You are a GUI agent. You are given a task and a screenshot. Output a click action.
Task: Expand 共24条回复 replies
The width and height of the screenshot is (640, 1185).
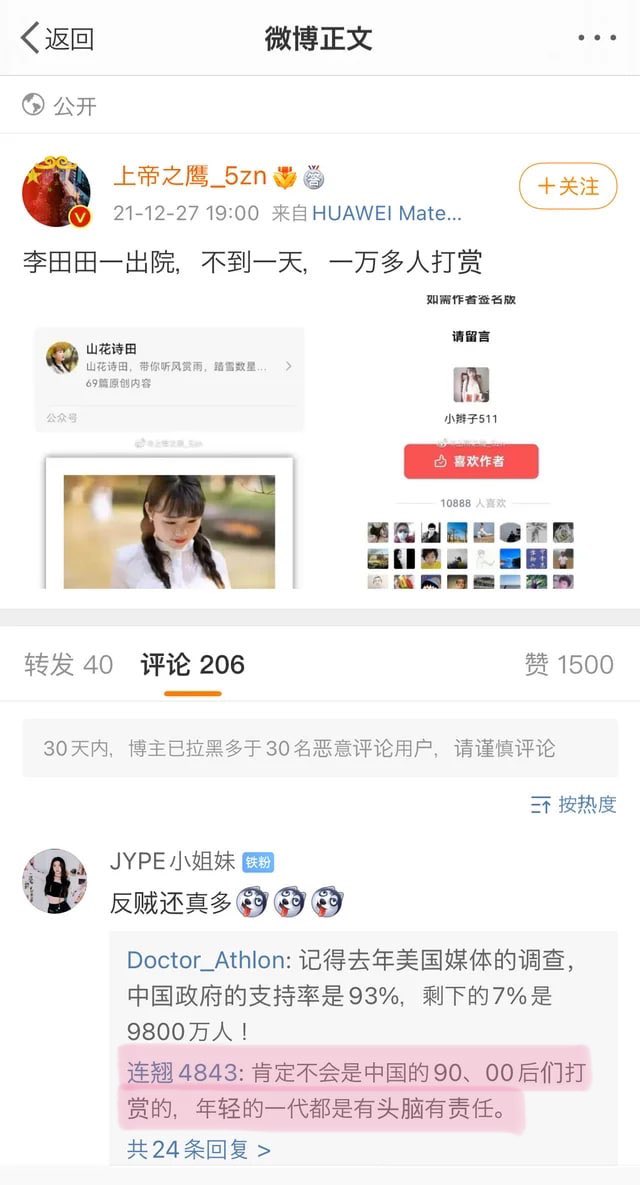[198, 1149]
